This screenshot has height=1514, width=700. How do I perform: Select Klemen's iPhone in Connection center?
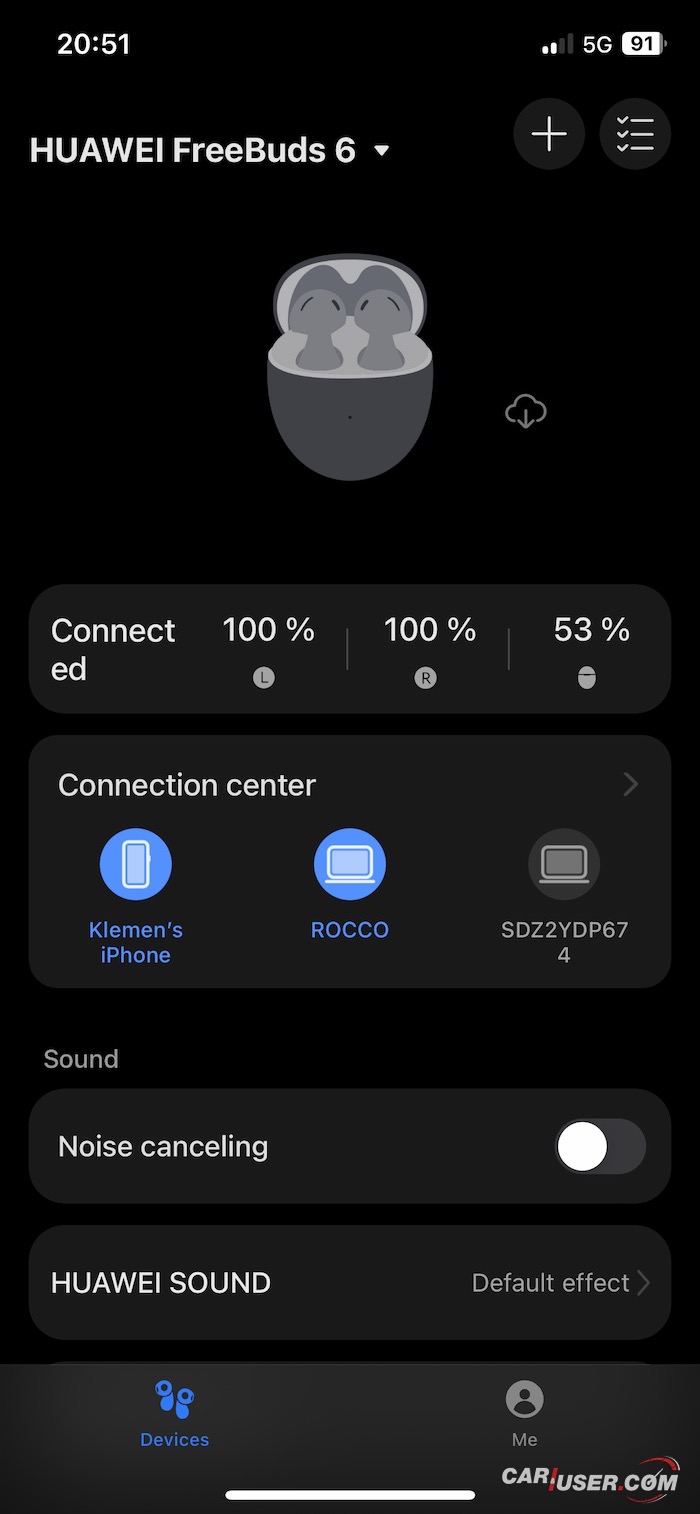136,864
